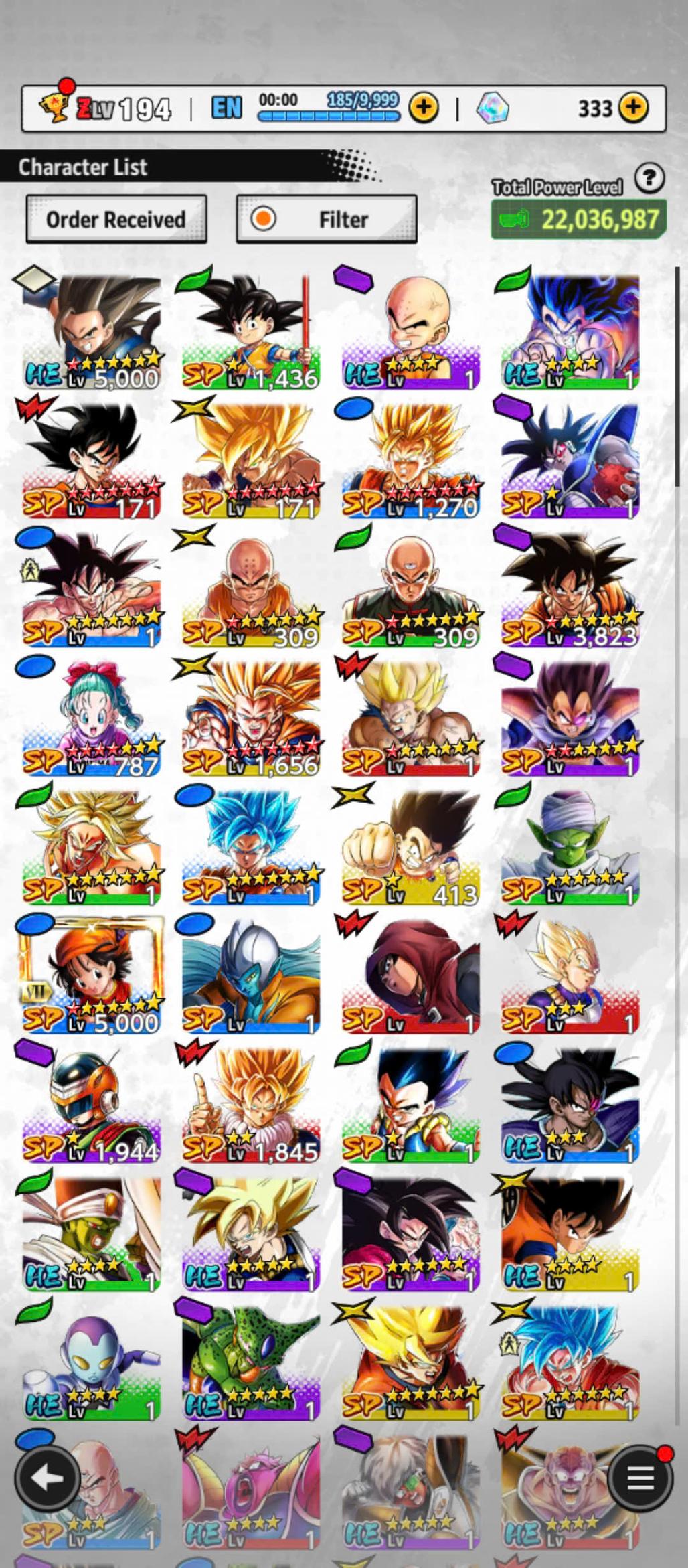The width and height of the screenshot is (688, 1568).
Task: Open the character at level 787
Action: 91,718
